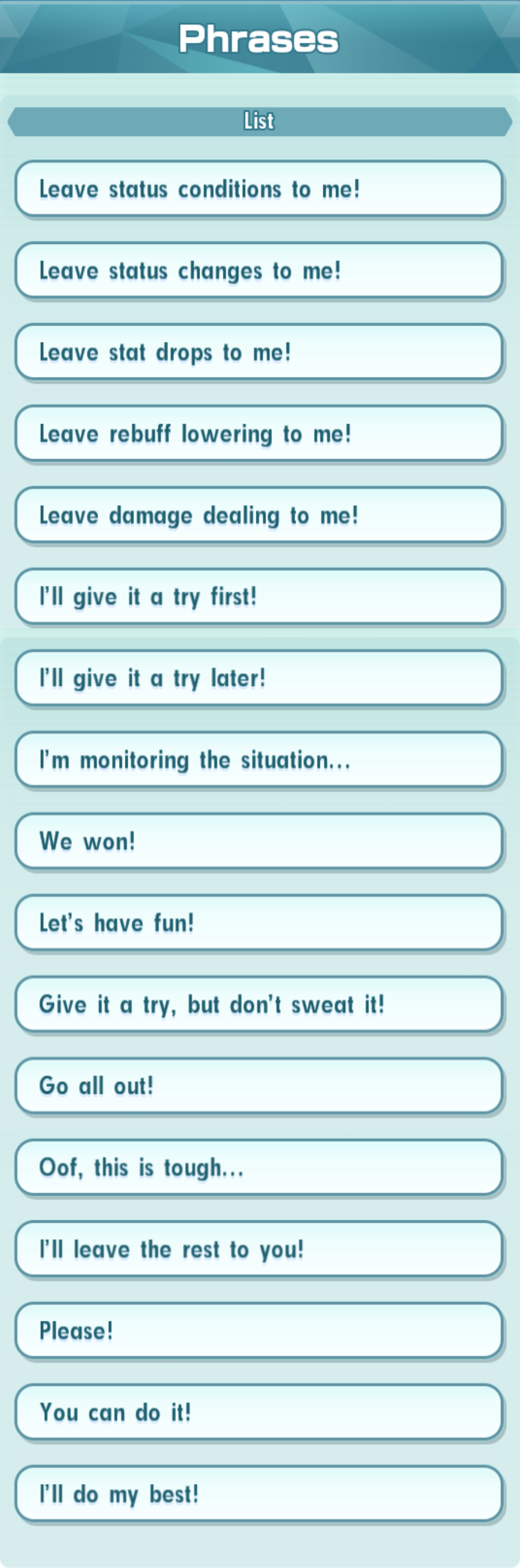Viewport: 520px width, 1568px height.
Task: Select 'Leave damage dealing to me!'
Action: coord(259,515)
